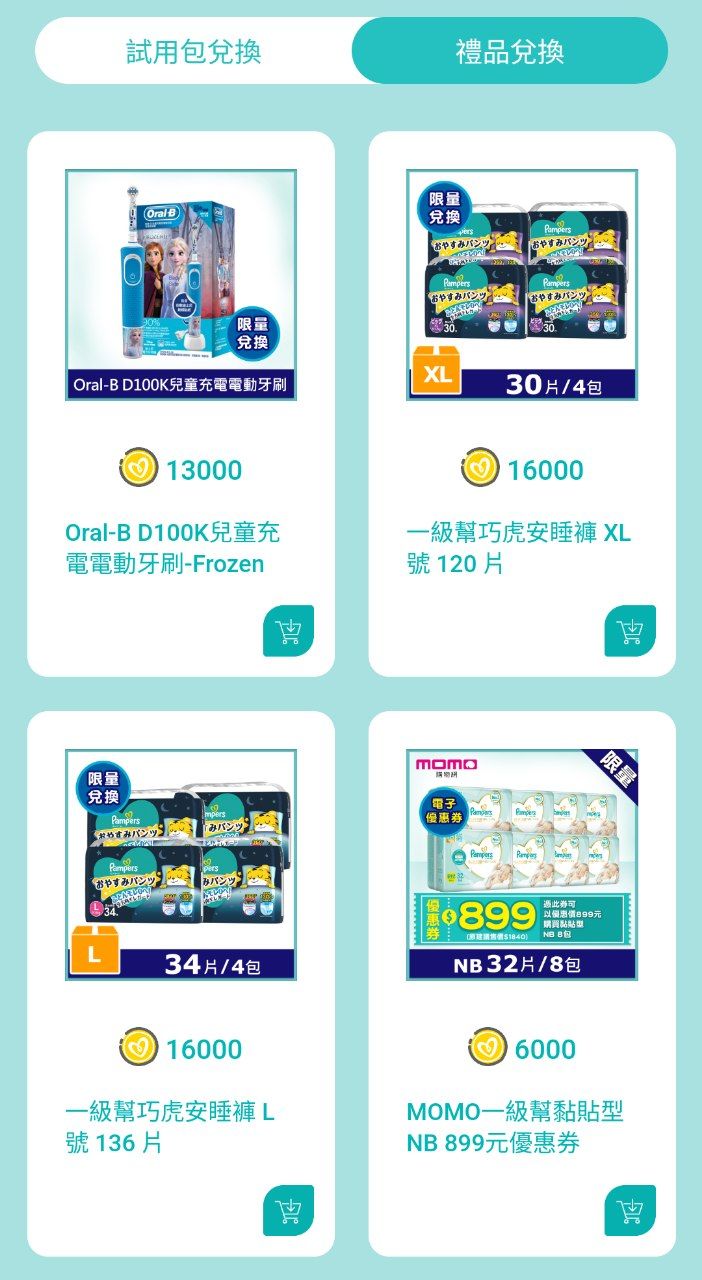
Task: Add Oral-B D100K toothbrush to cart
Action: (288, 631)
